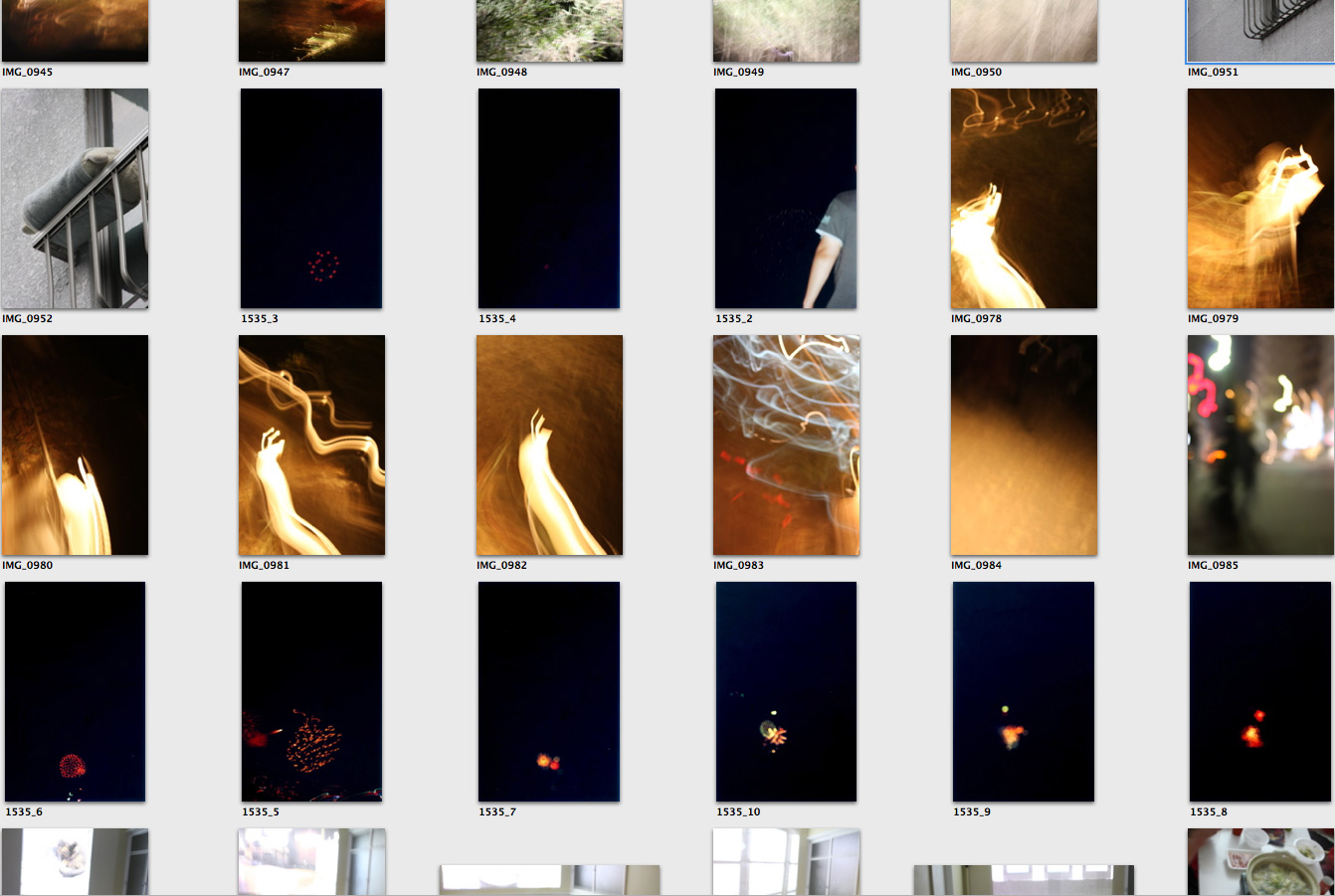Select the highlighted IMG_0951 photo
1335x896 pixels.
pyautogui.click(x=1260, y=30)
